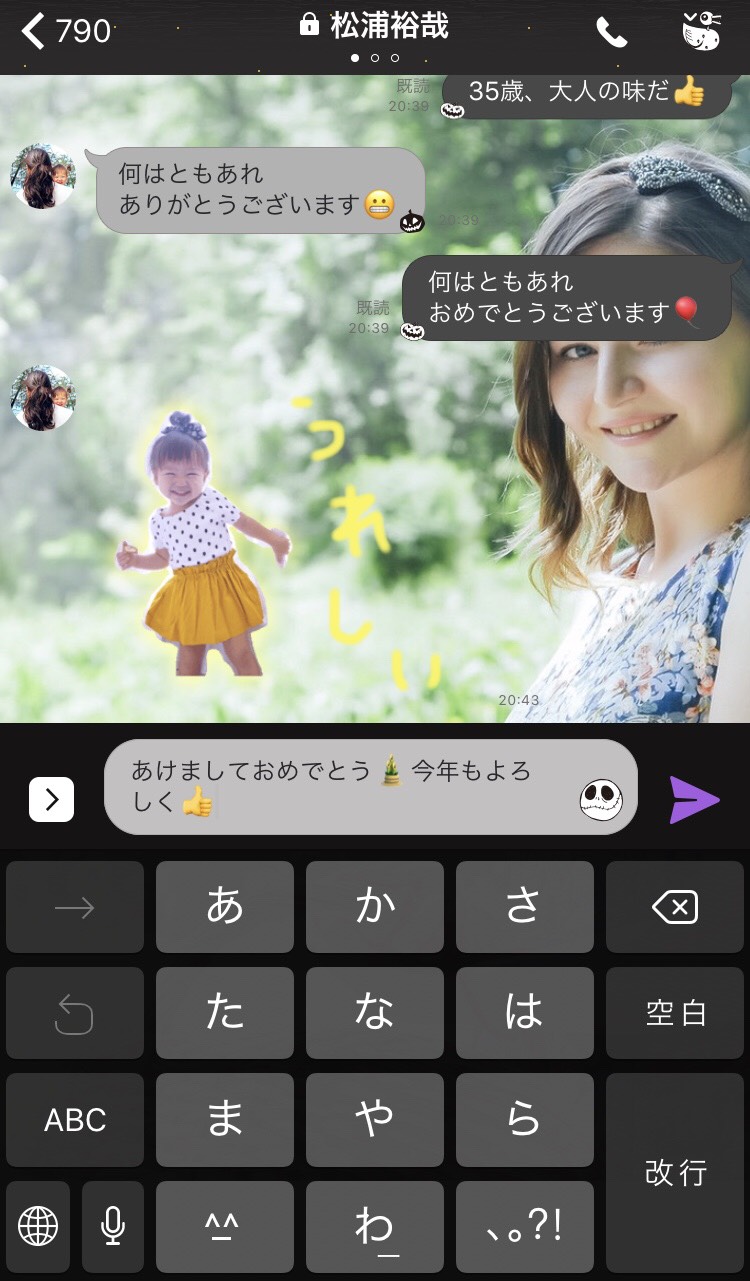The image size is (750, 1281).
Task: Open the sticker and emoji picker
Action: pos(601,798)
